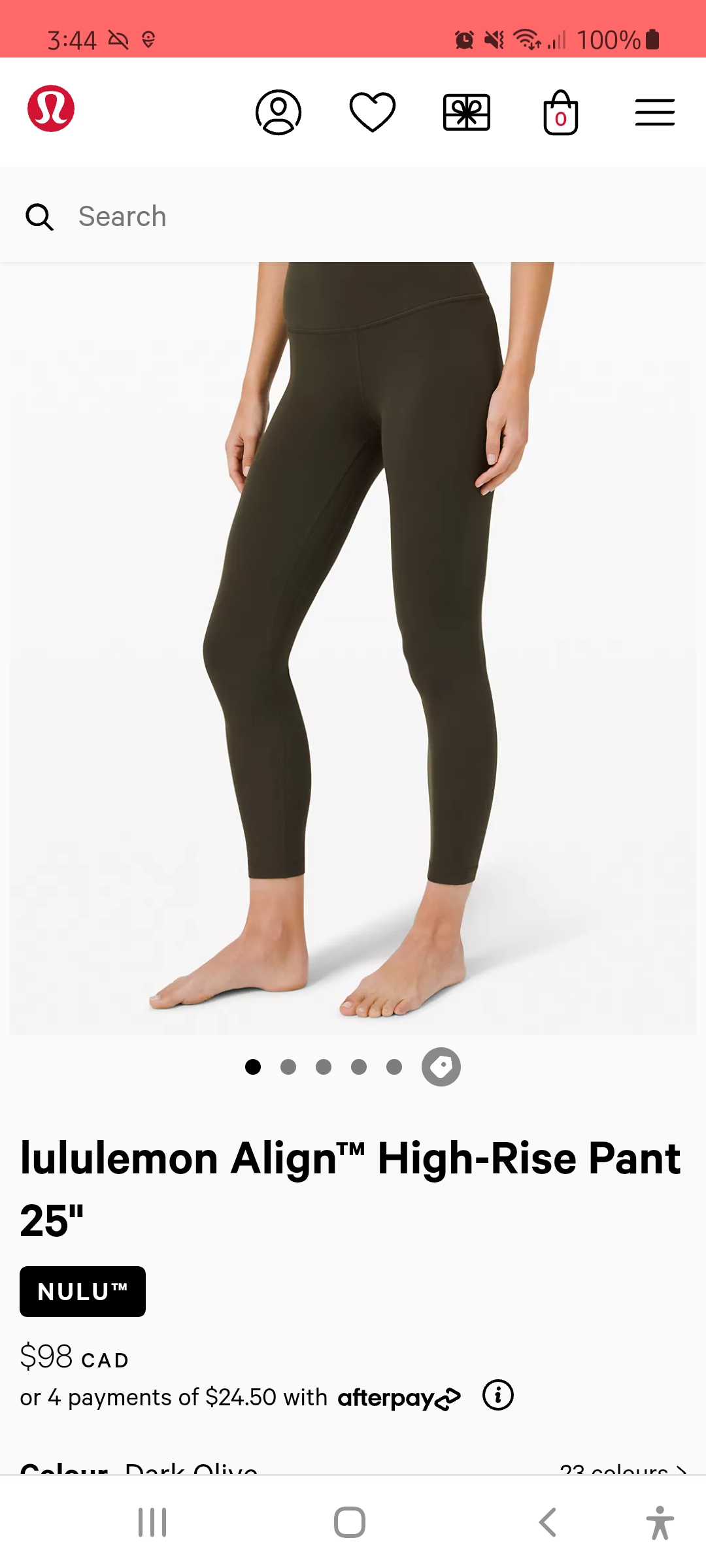Open the accessibility shortcut button
Image resolution: width=706 pixels, height=1568 pixels.
point(660,1522)
